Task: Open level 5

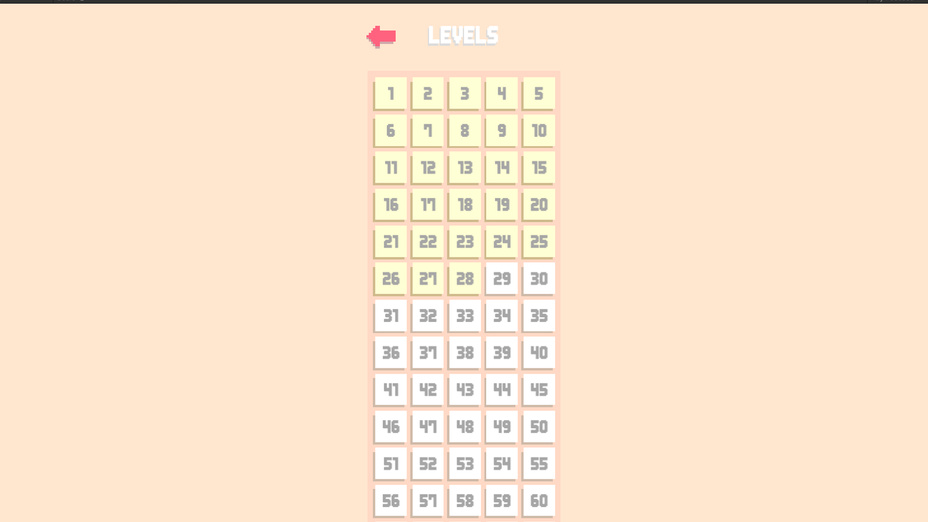Action: (539, 94)
